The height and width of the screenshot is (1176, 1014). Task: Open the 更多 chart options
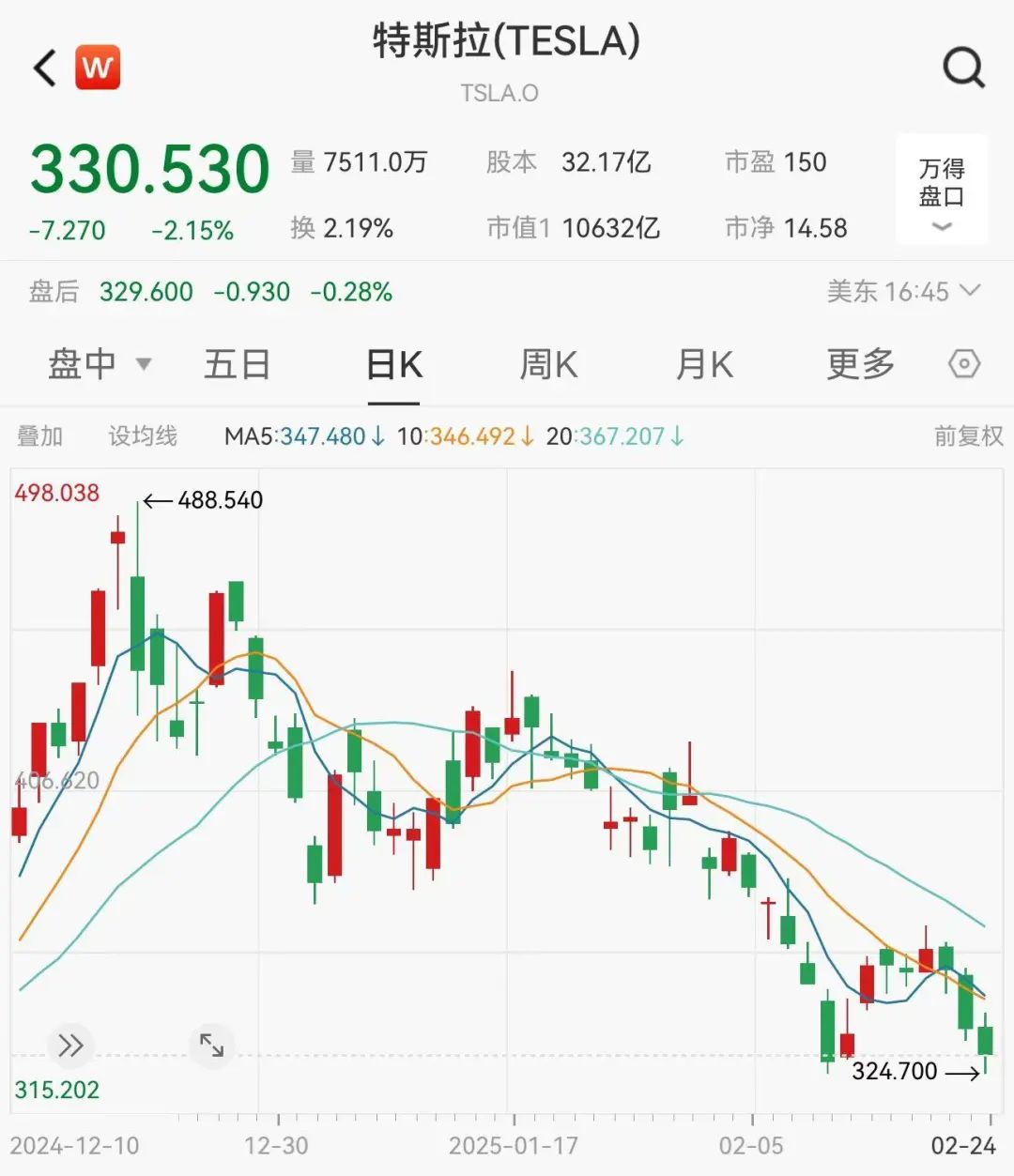[860, 364]
